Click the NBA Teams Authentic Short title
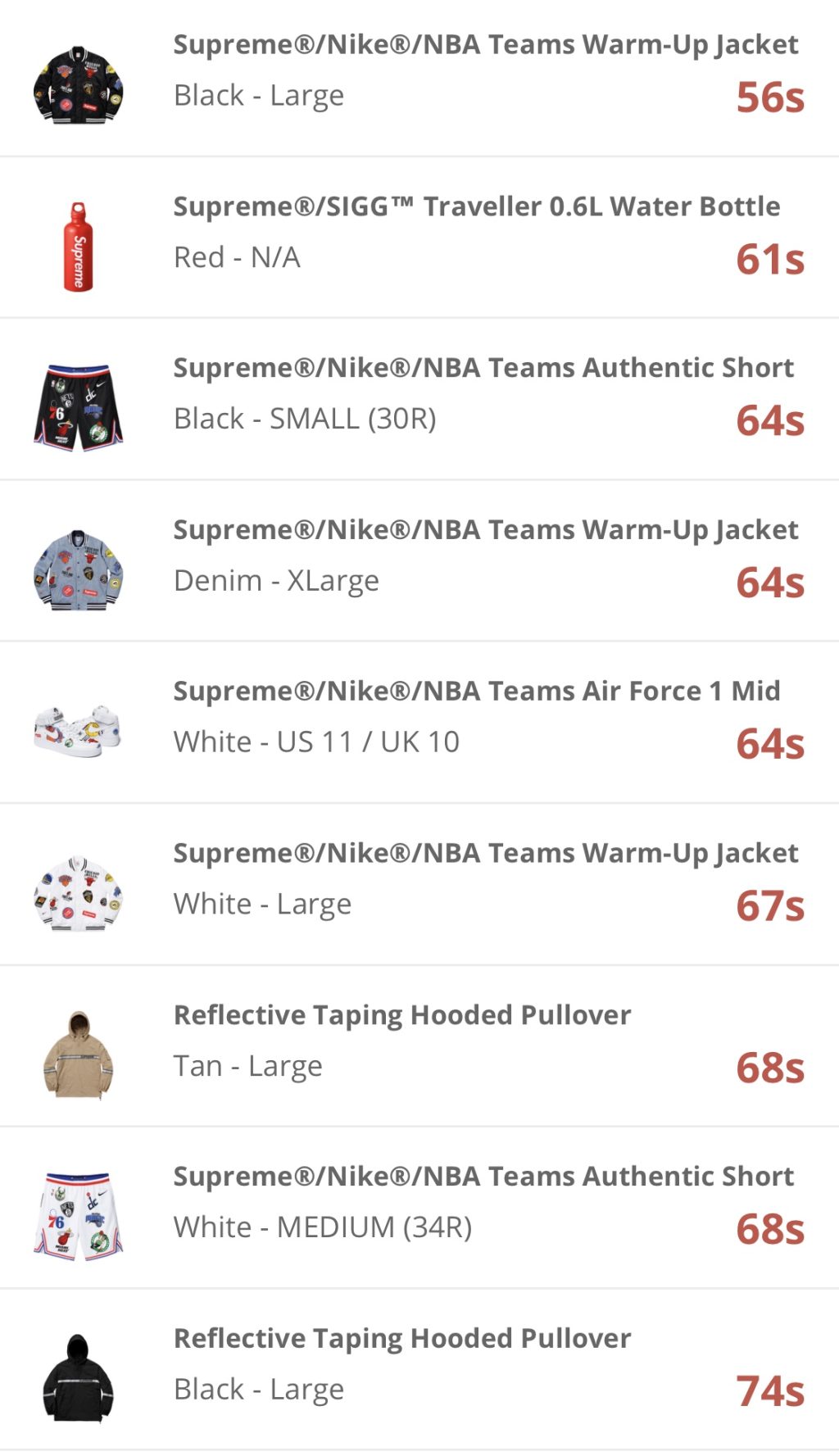The width and height of the screenshot is (839, 1456). pyautogui.click(x=483, y=369)
